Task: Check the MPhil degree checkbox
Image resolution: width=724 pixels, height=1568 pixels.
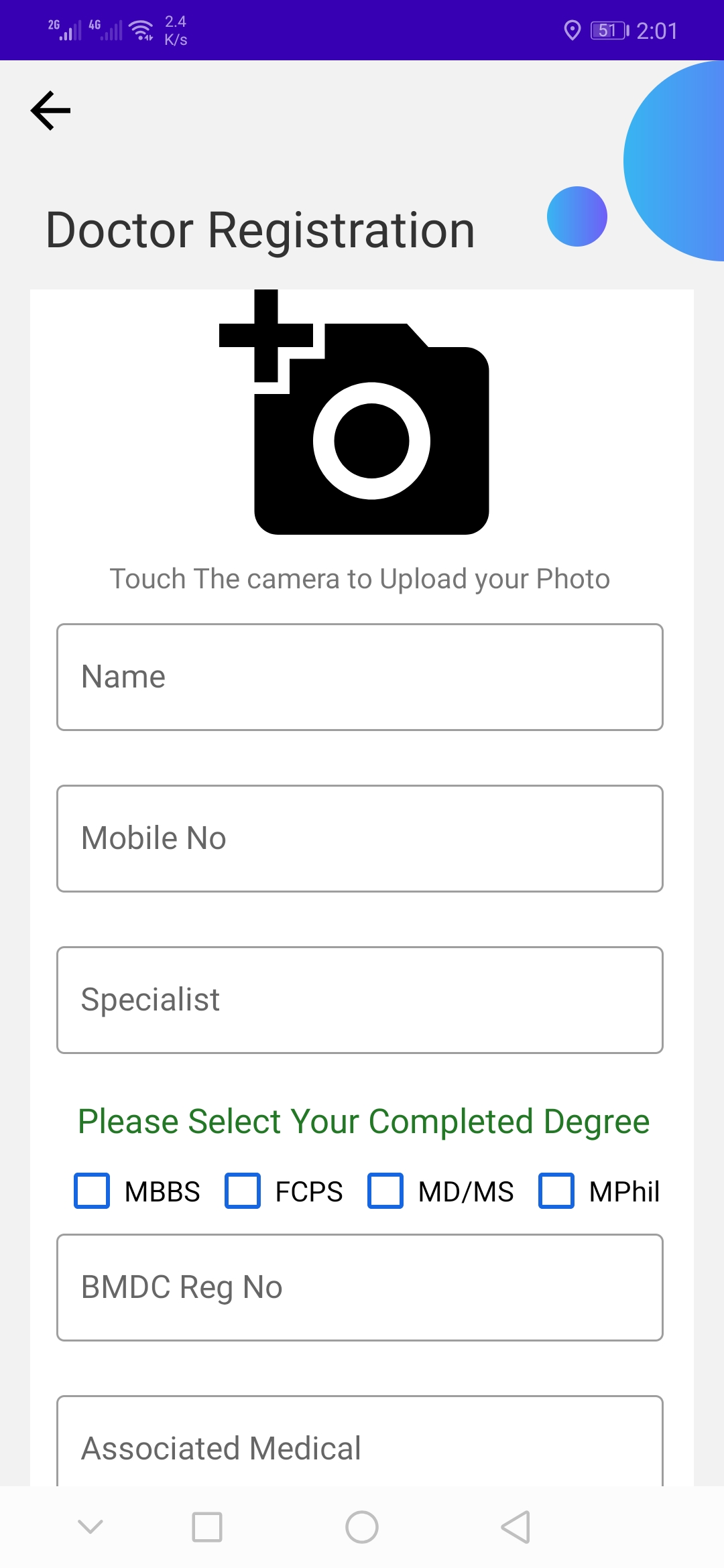Action: (x=556, y=1190)
